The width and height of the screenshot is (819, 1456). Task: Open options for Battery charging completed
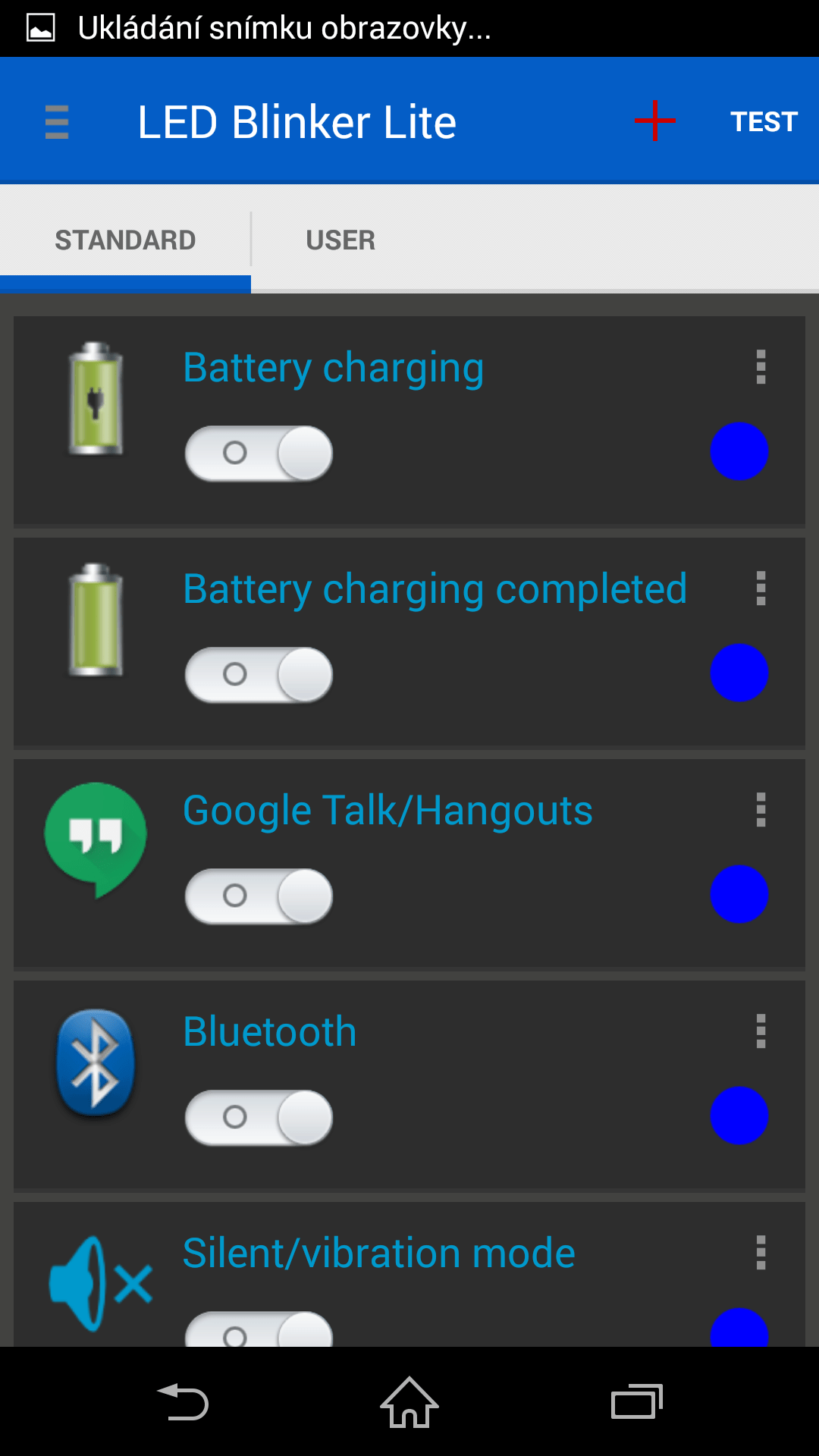pos(761,588)
